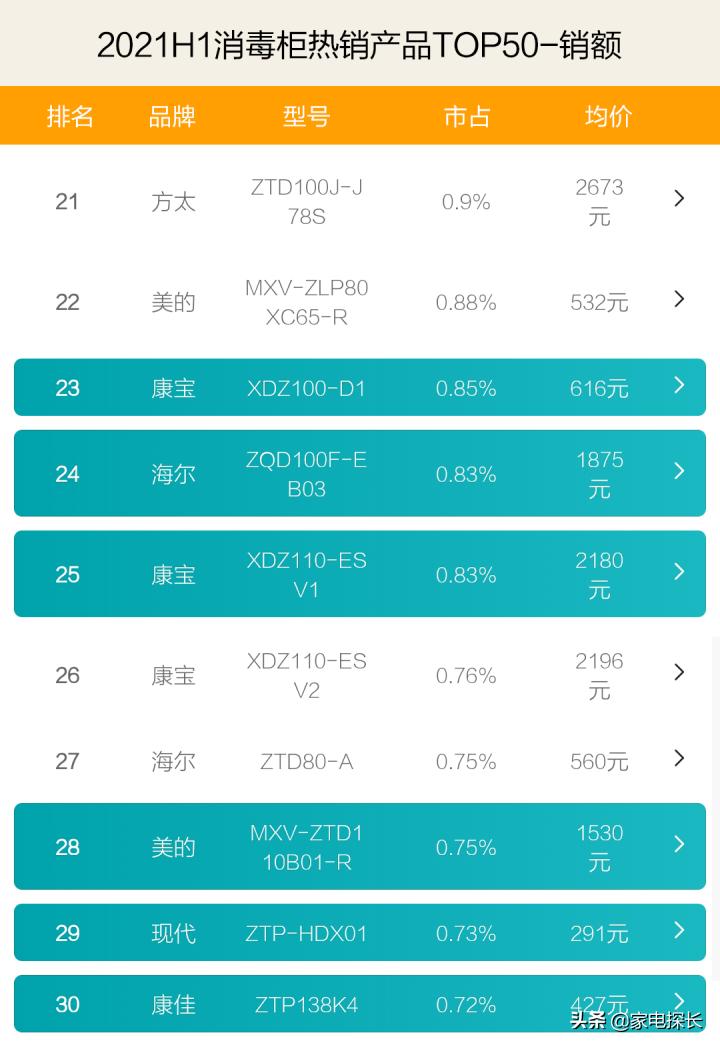Expand the 康宝 XDZ100-D1 row chevron
This screenshot has height=1047, width=720.
click(678, 388)
